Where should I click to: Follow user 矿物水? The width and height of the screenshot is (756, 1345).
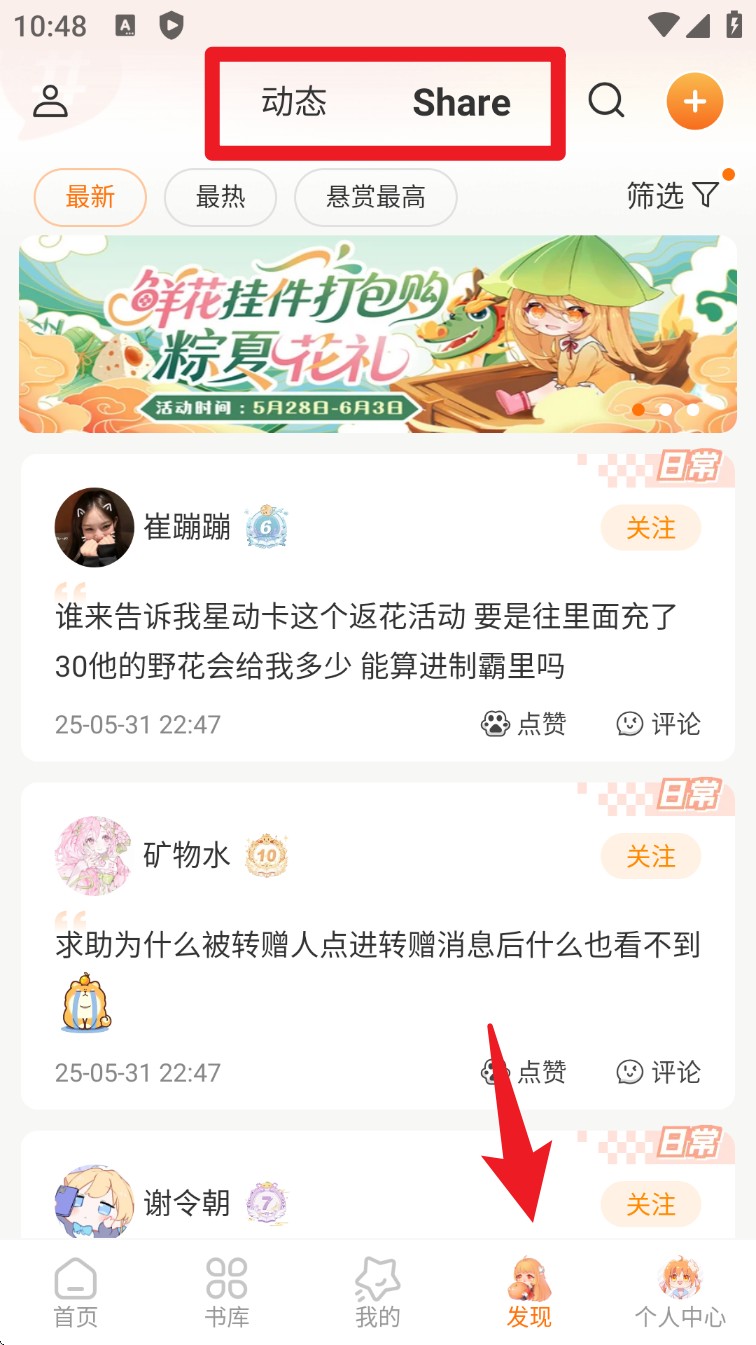pos(650,856)
